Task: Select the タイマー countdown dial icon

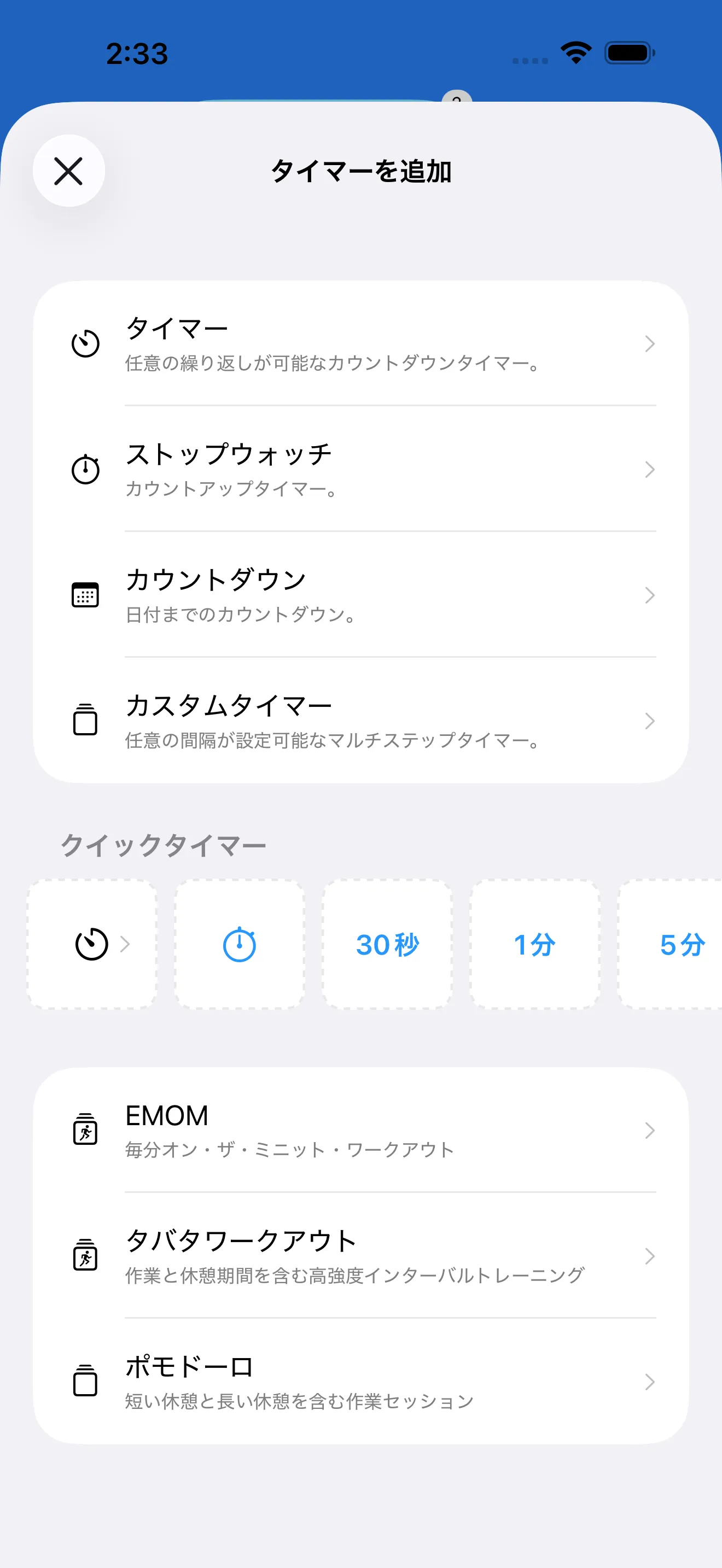Action: click(x=86, y=343)
